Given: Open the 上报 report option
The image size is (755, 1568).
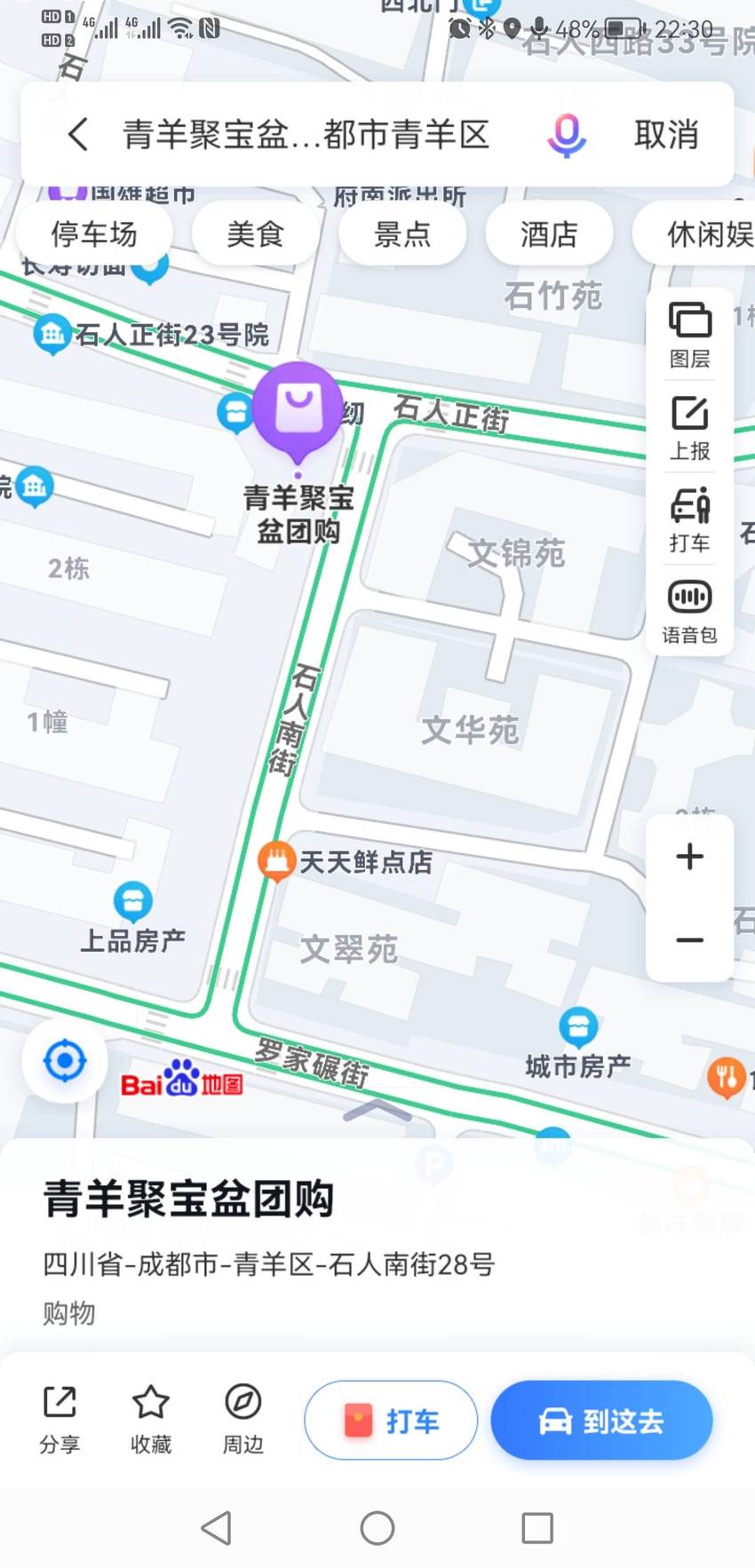Looking at the screenshot, I should click(x=690, y=428).
